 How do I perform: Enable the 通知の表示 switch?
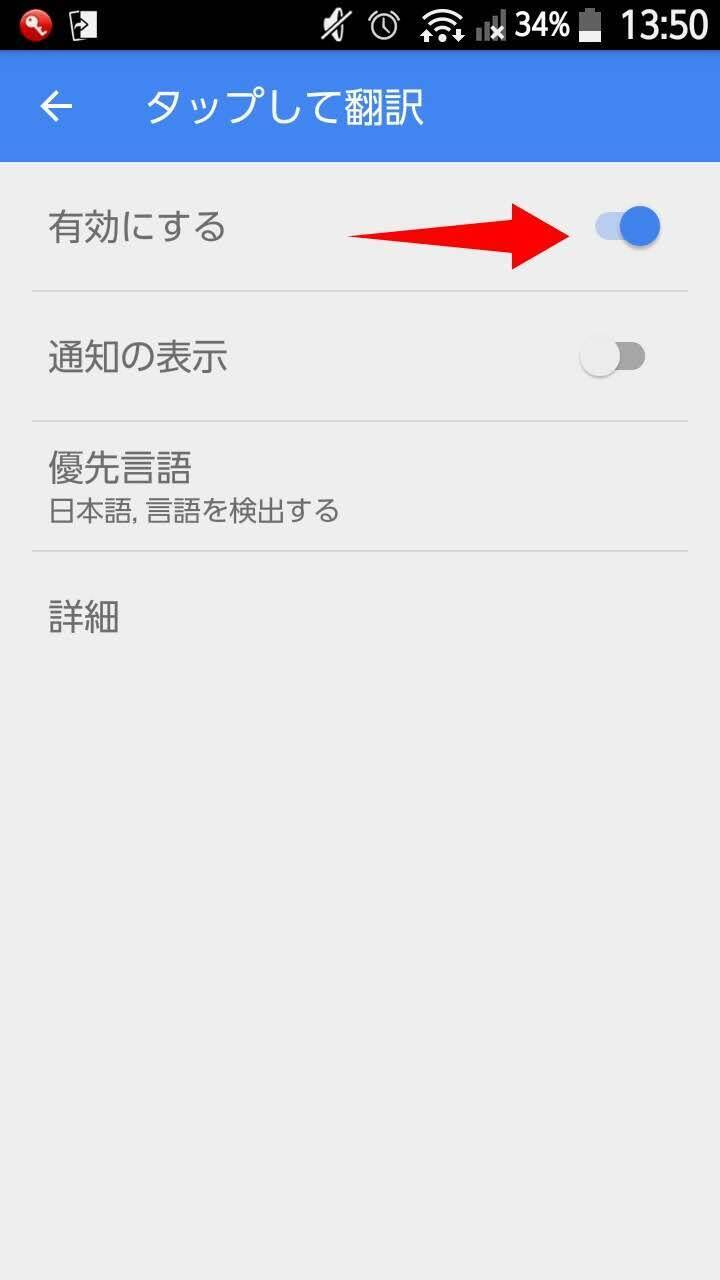coord(613,357)
